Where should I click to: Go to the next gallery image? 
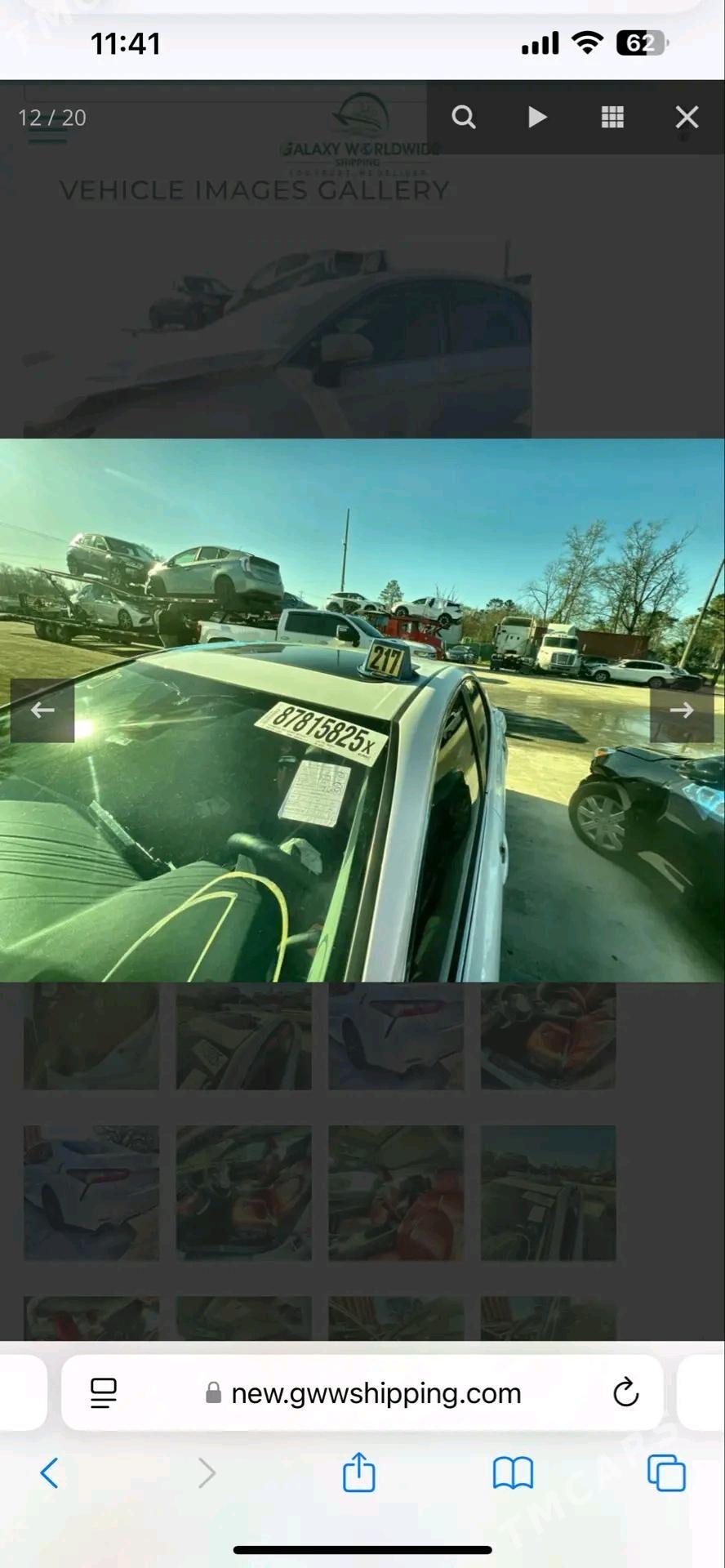[682, 710]
